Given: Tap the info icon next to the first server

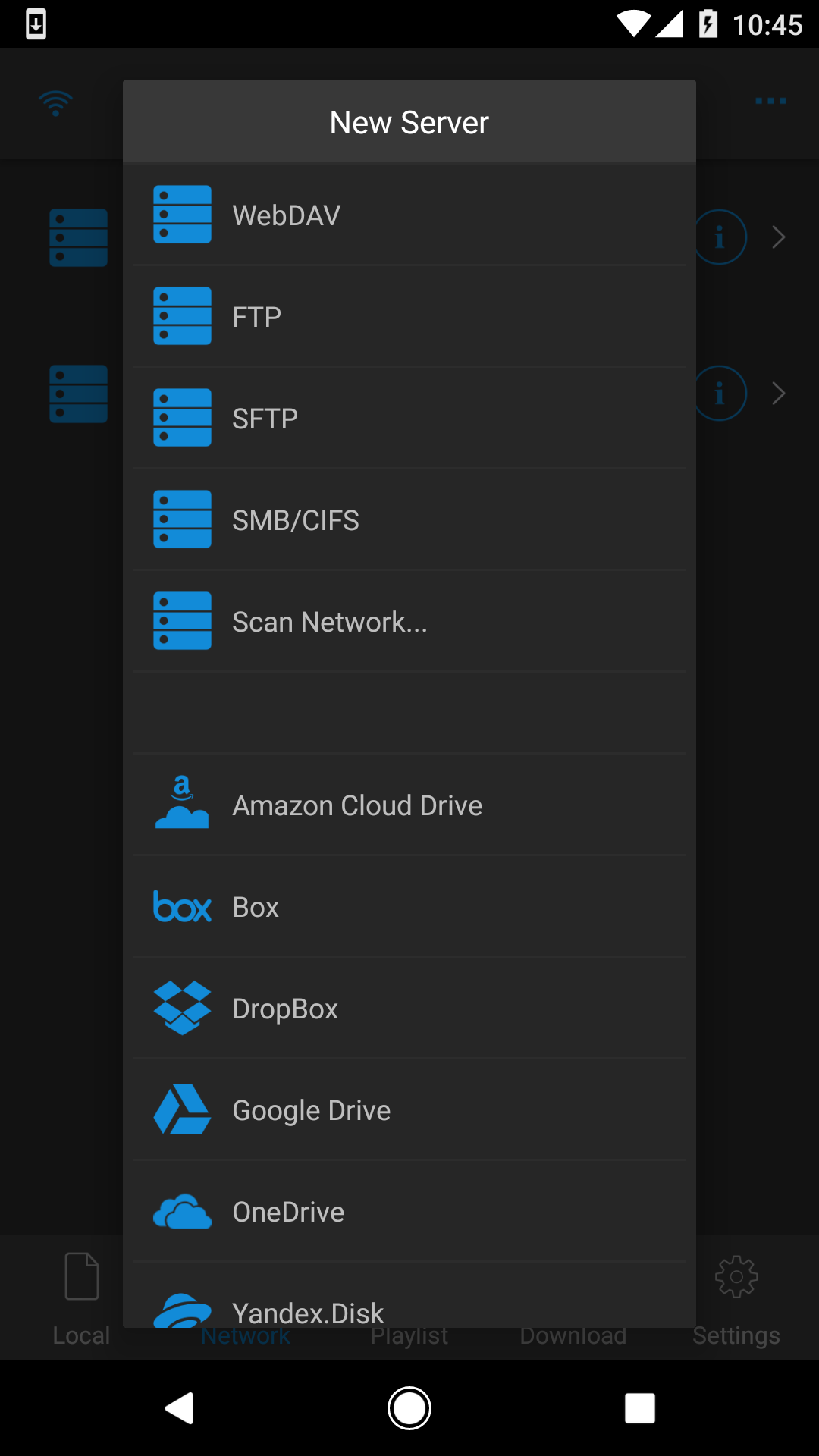Looking at the screenshot, I should click(x=720, y=237).
